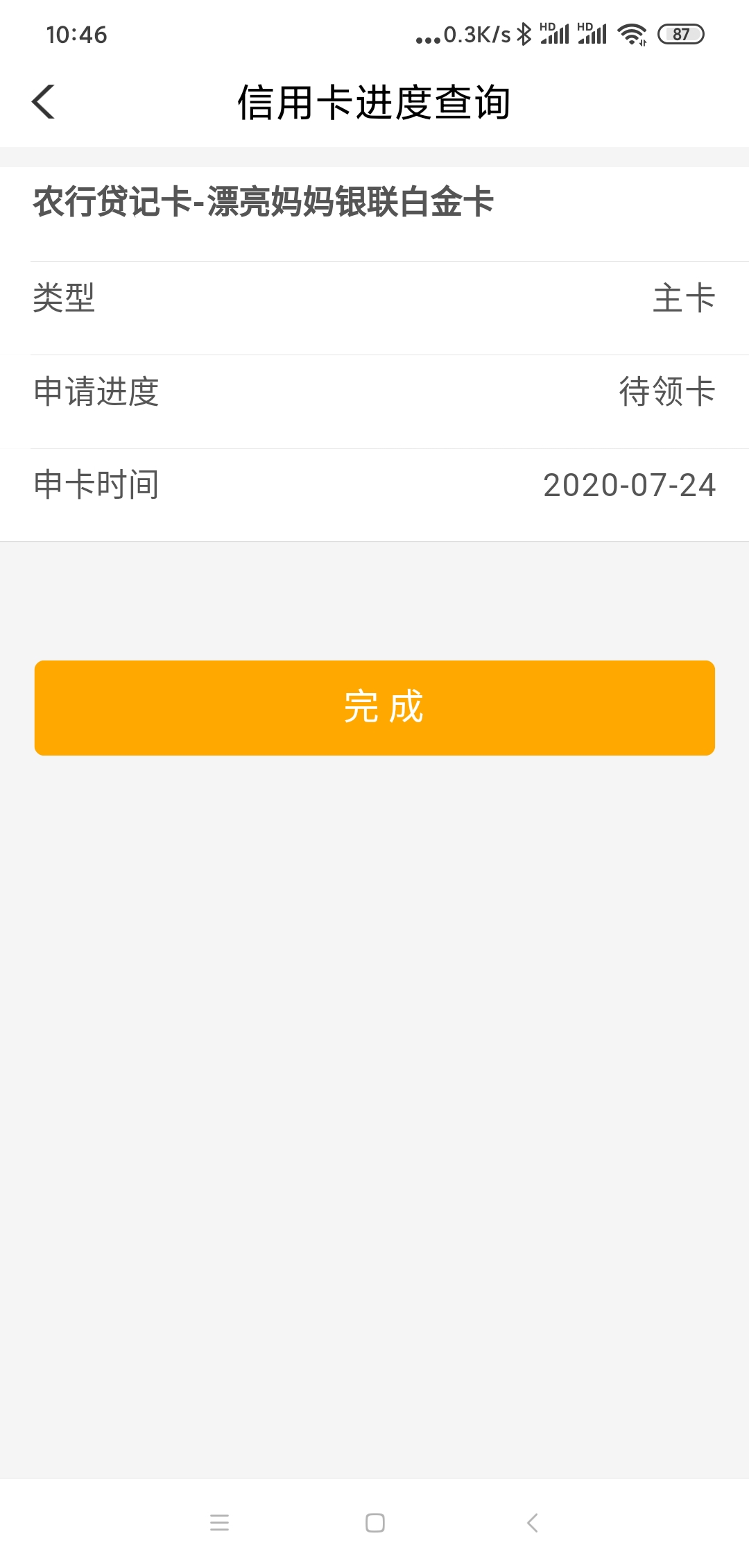
Task: Open recent apps from navigation bar
Action: click(219, 1522)
